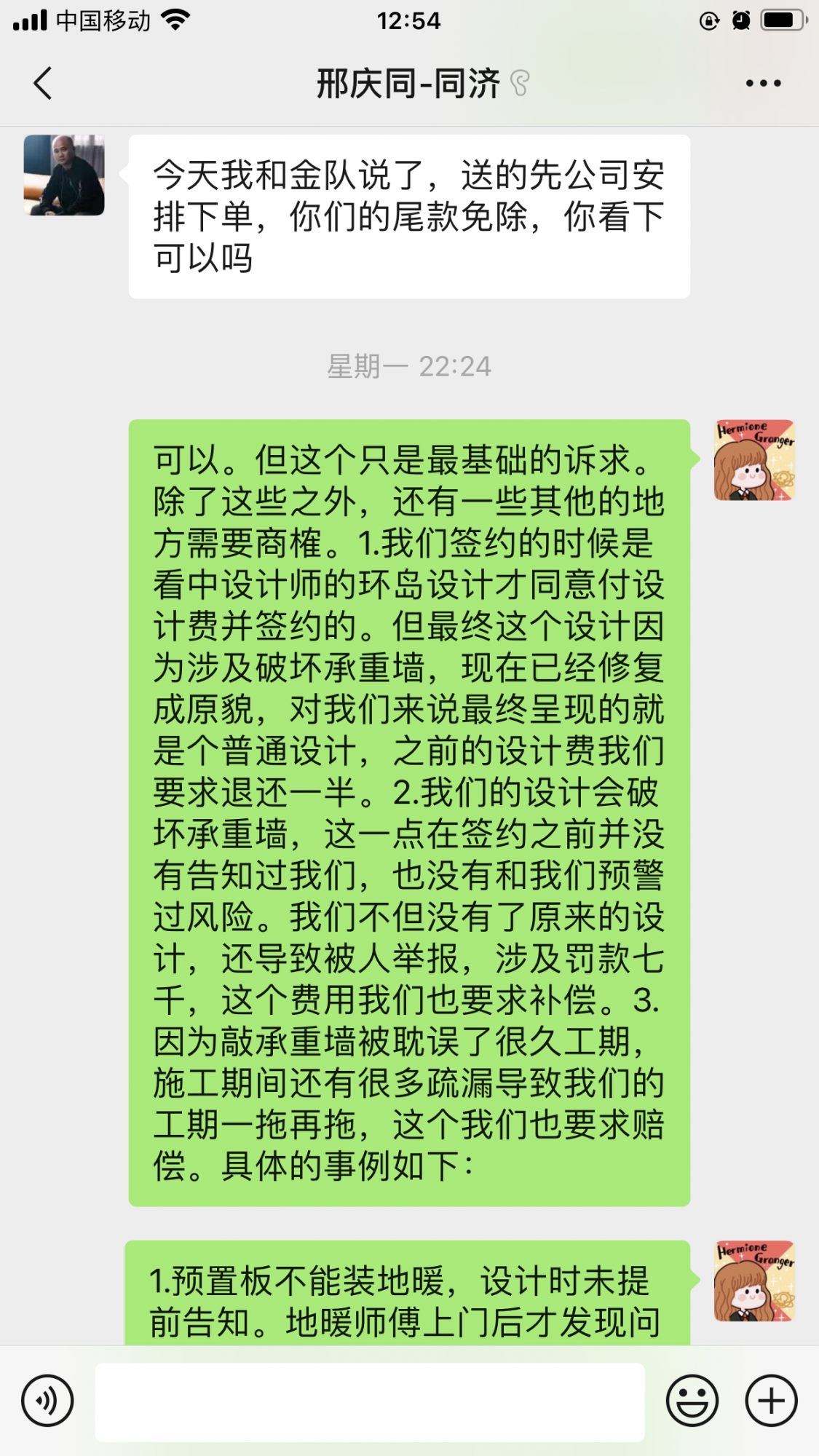Open the contact's profile photo avatar
The image size is (819, 1456).
(64, 175)
